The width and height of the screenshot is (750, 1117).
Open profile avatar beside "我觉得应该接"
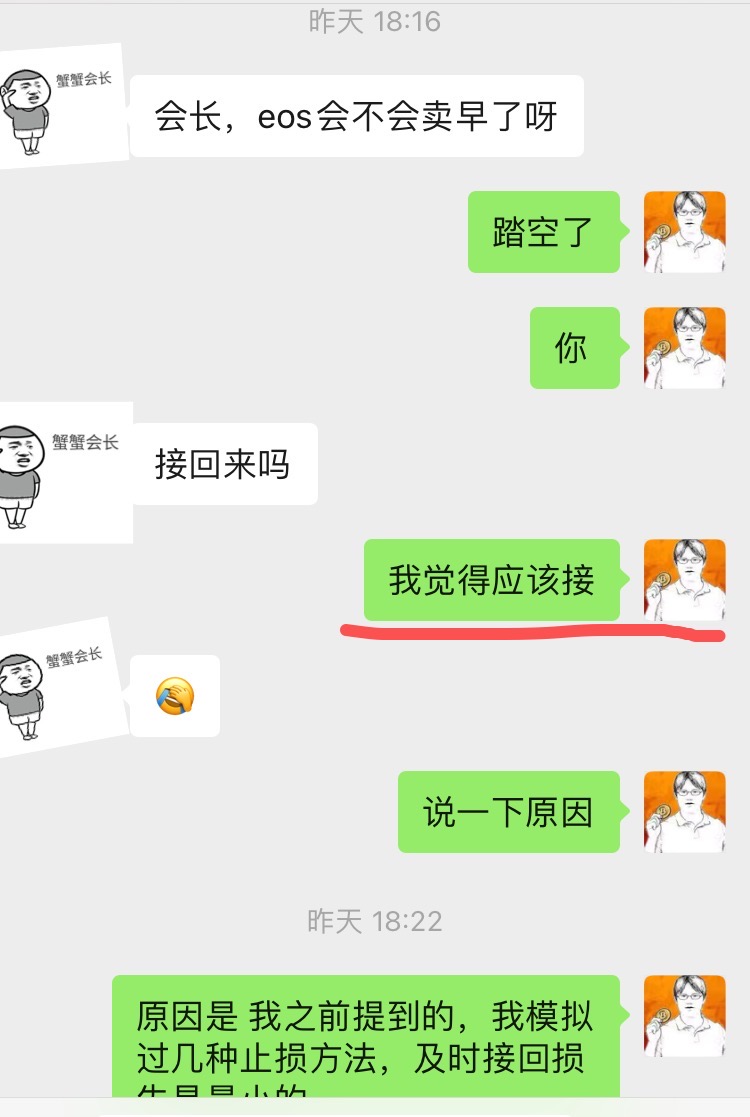click(x=684, y=580)
